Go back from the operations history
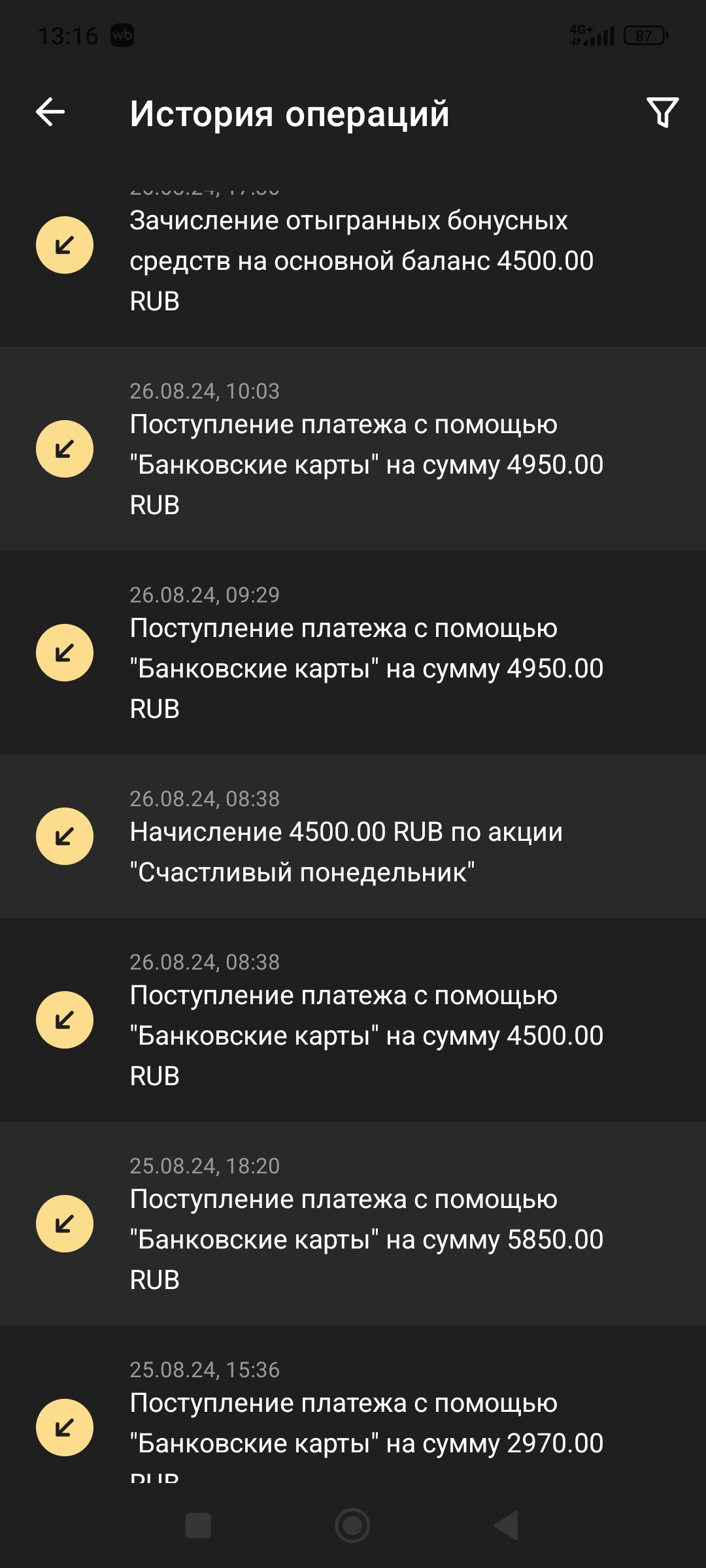The width and height of the screenshot is (706, 1568). 50,112
